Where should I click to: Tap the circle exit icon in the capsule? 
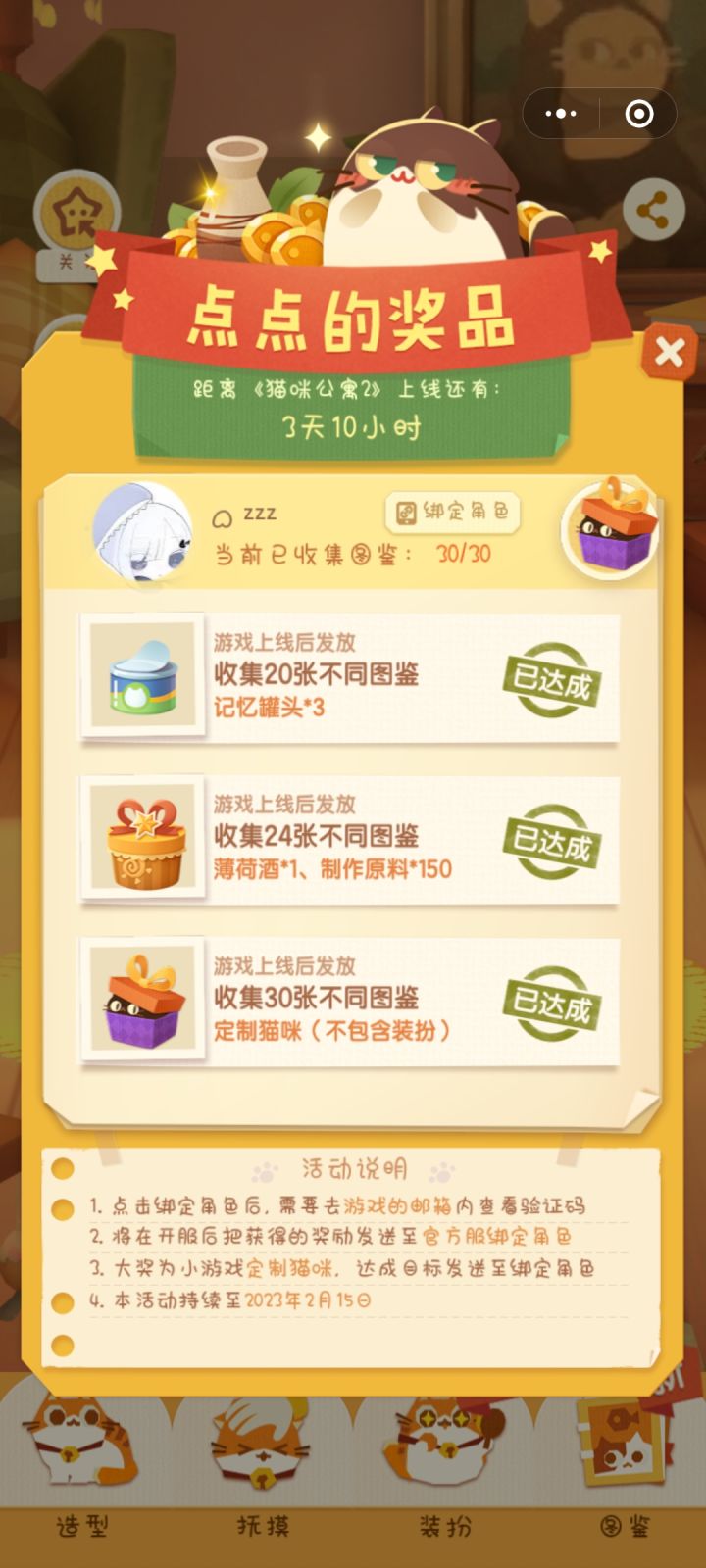638,114
